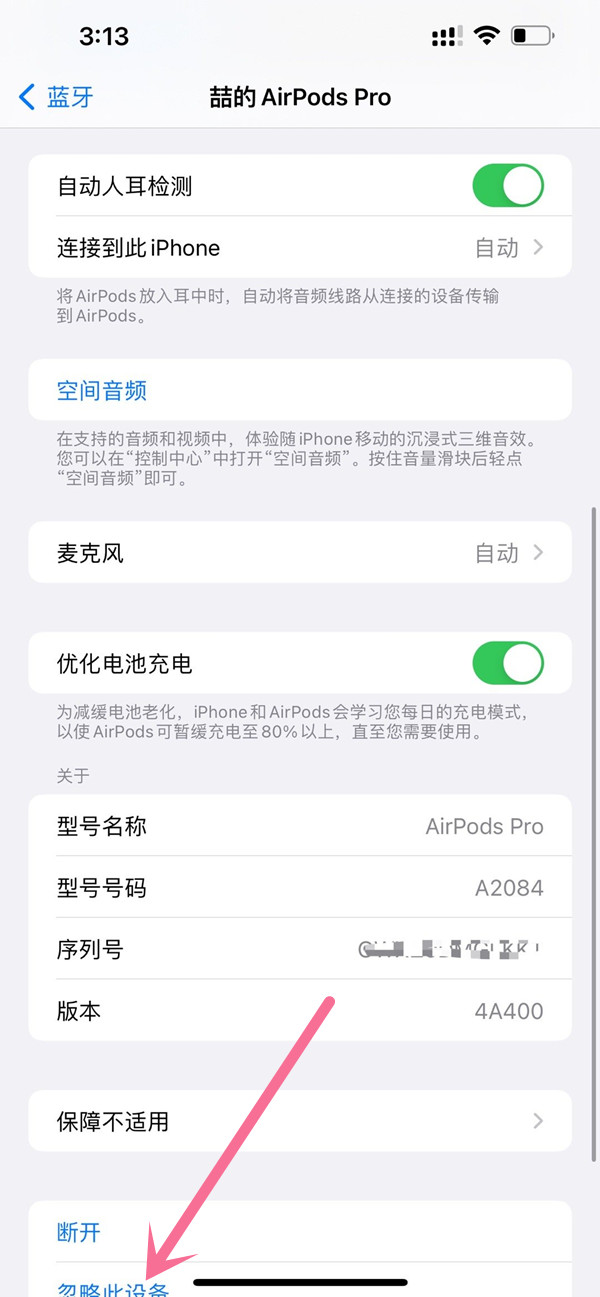This screenshot has width=600, height=1297.
Task: Open the 保障不适用 row
Action: (300, 1121)
